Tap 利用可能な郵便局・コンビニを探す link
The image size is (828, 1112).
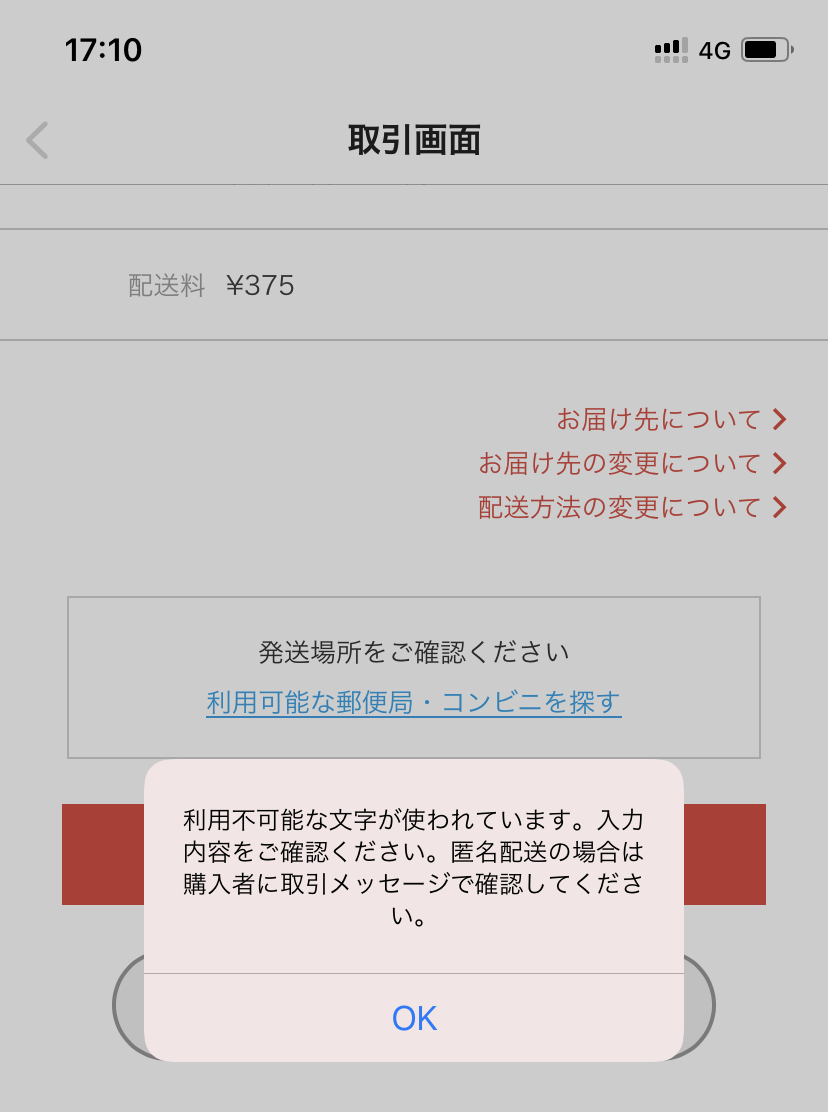pos(414,702)
